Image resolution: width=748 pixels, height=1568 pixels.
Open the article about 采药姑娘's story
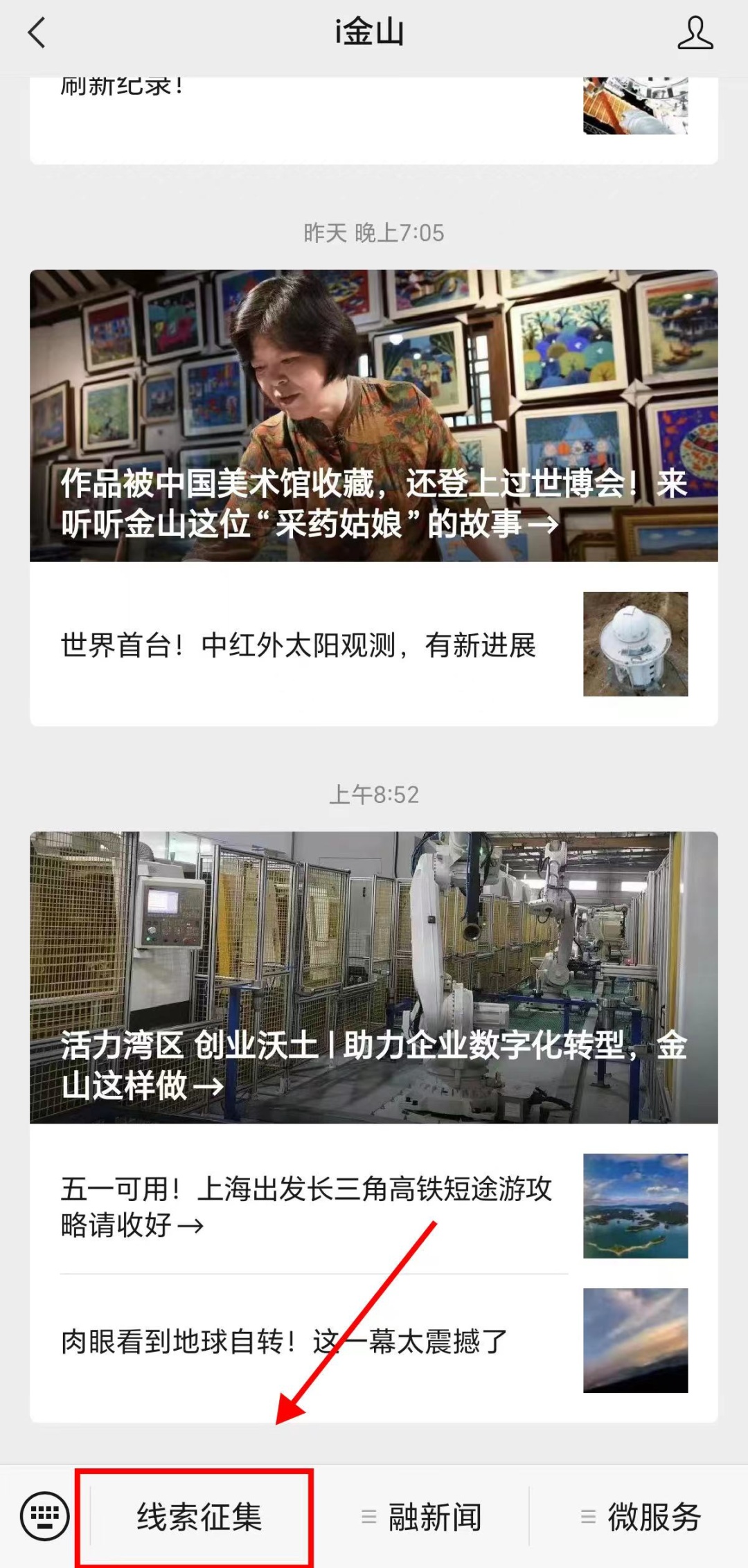[x=374, y=415]
